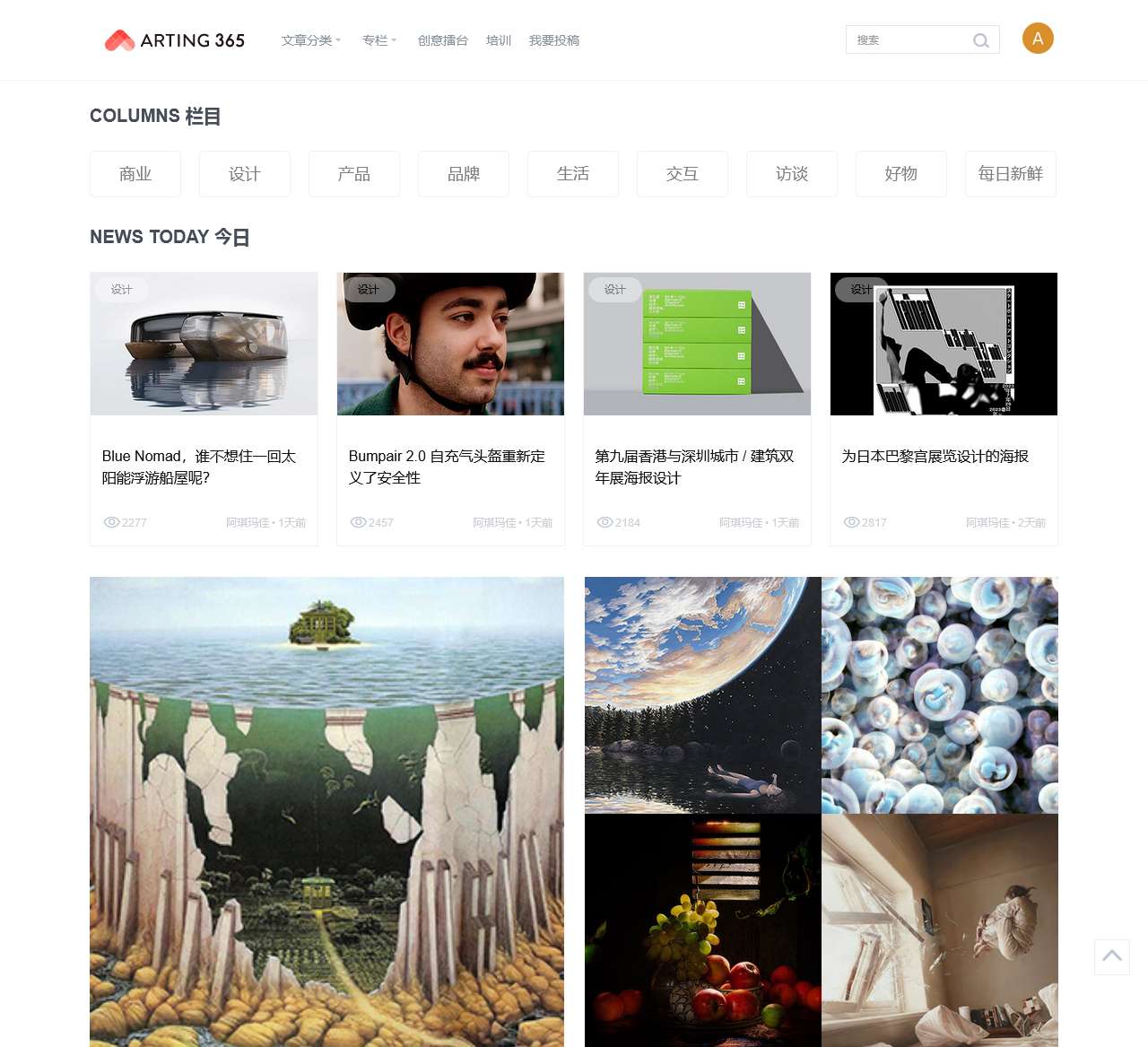Select the 商业 column chip
This screenshot has width=1148, height=1047.
coord(135,174)
